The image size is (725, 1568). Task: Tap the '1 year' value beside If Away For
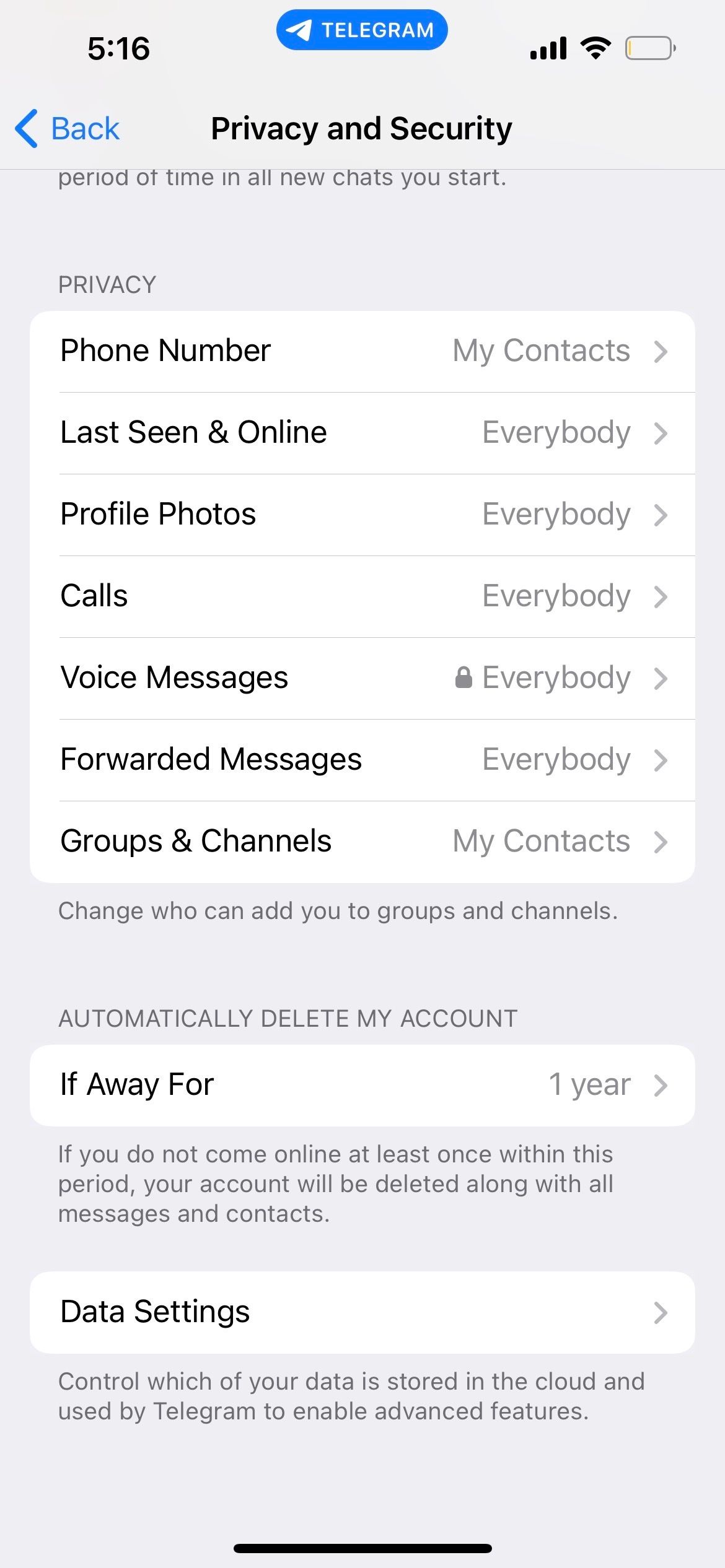[588, 1084]
